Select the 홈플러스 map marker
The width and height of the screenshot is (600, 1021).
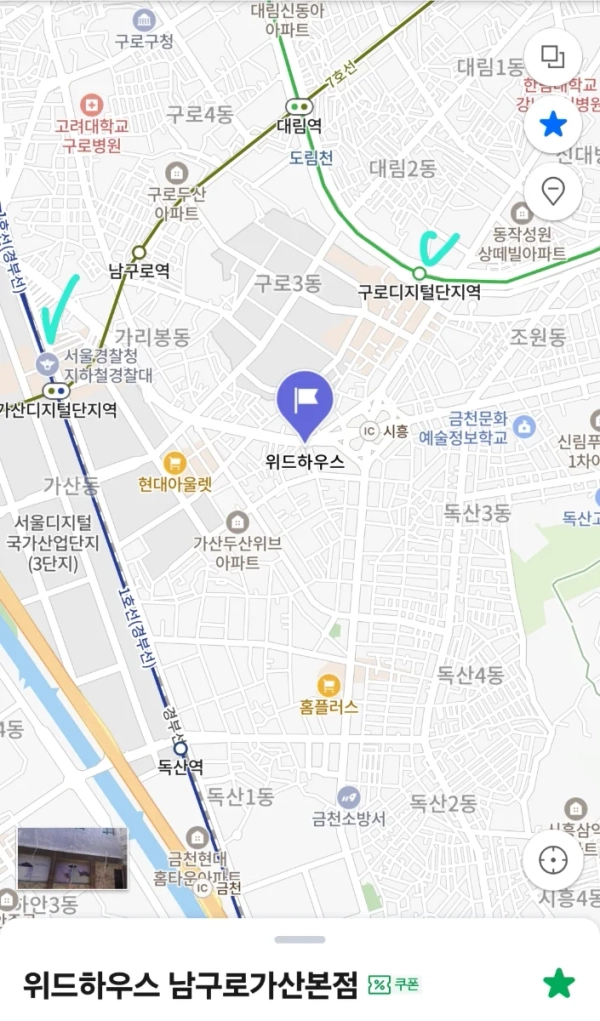(x=328, y=686)
